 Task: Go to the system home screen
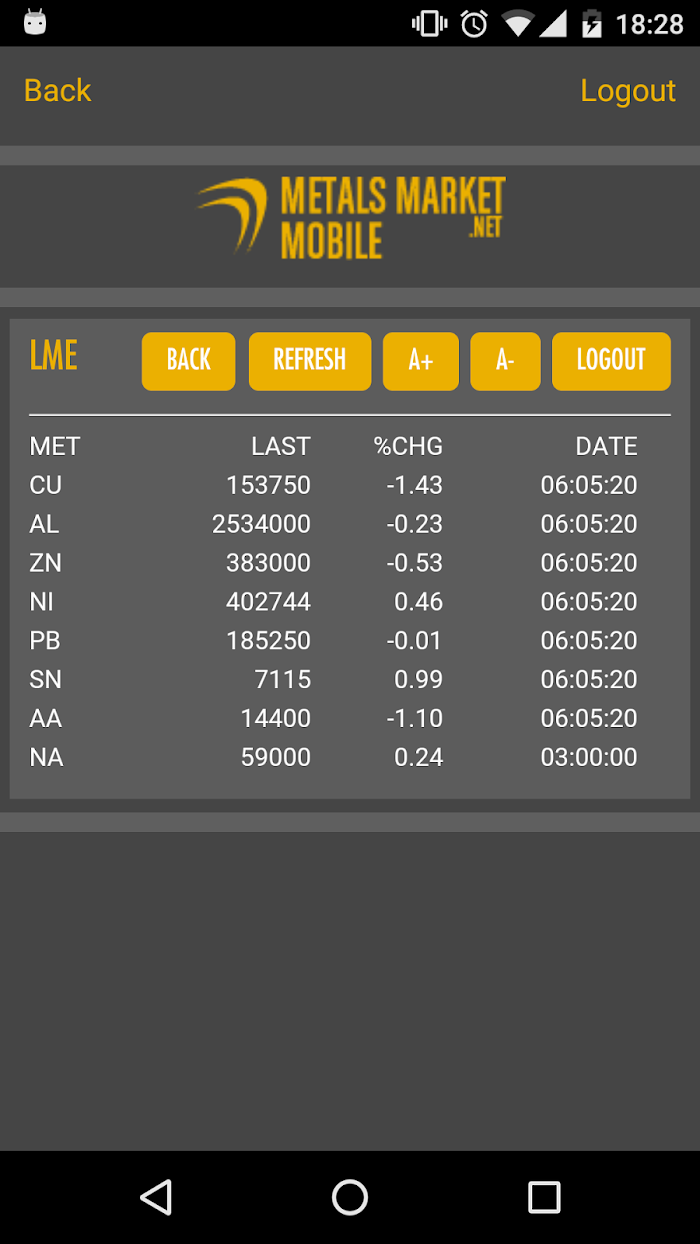(350, 1197)
